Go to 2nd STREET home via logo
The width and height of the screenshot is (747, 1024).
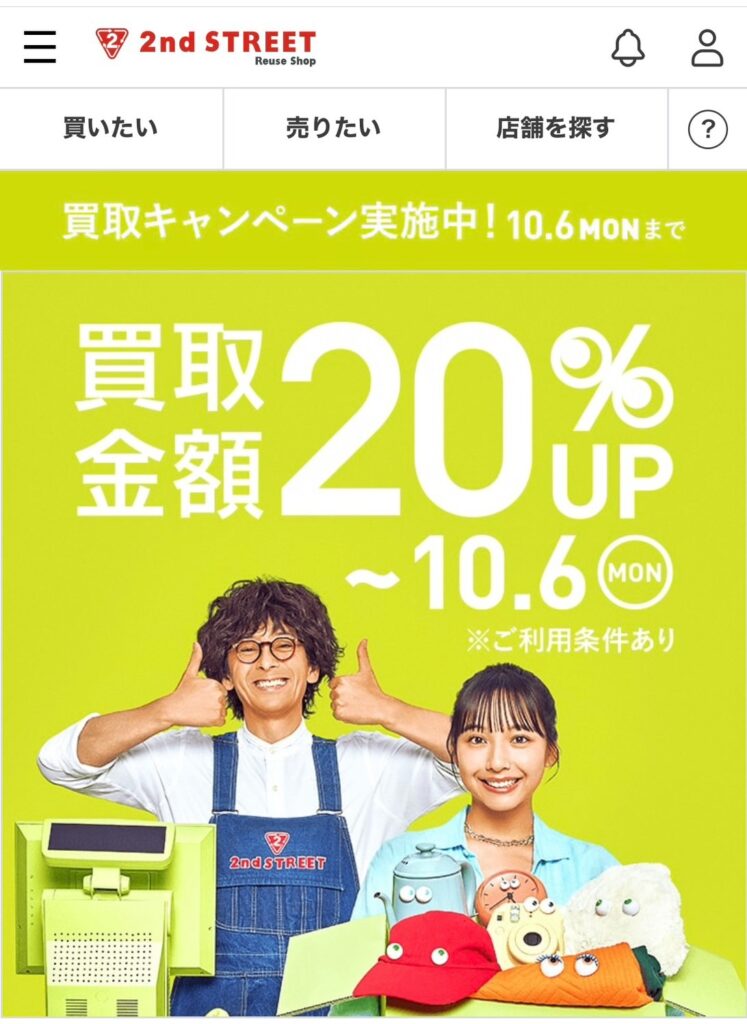(206, 45)
